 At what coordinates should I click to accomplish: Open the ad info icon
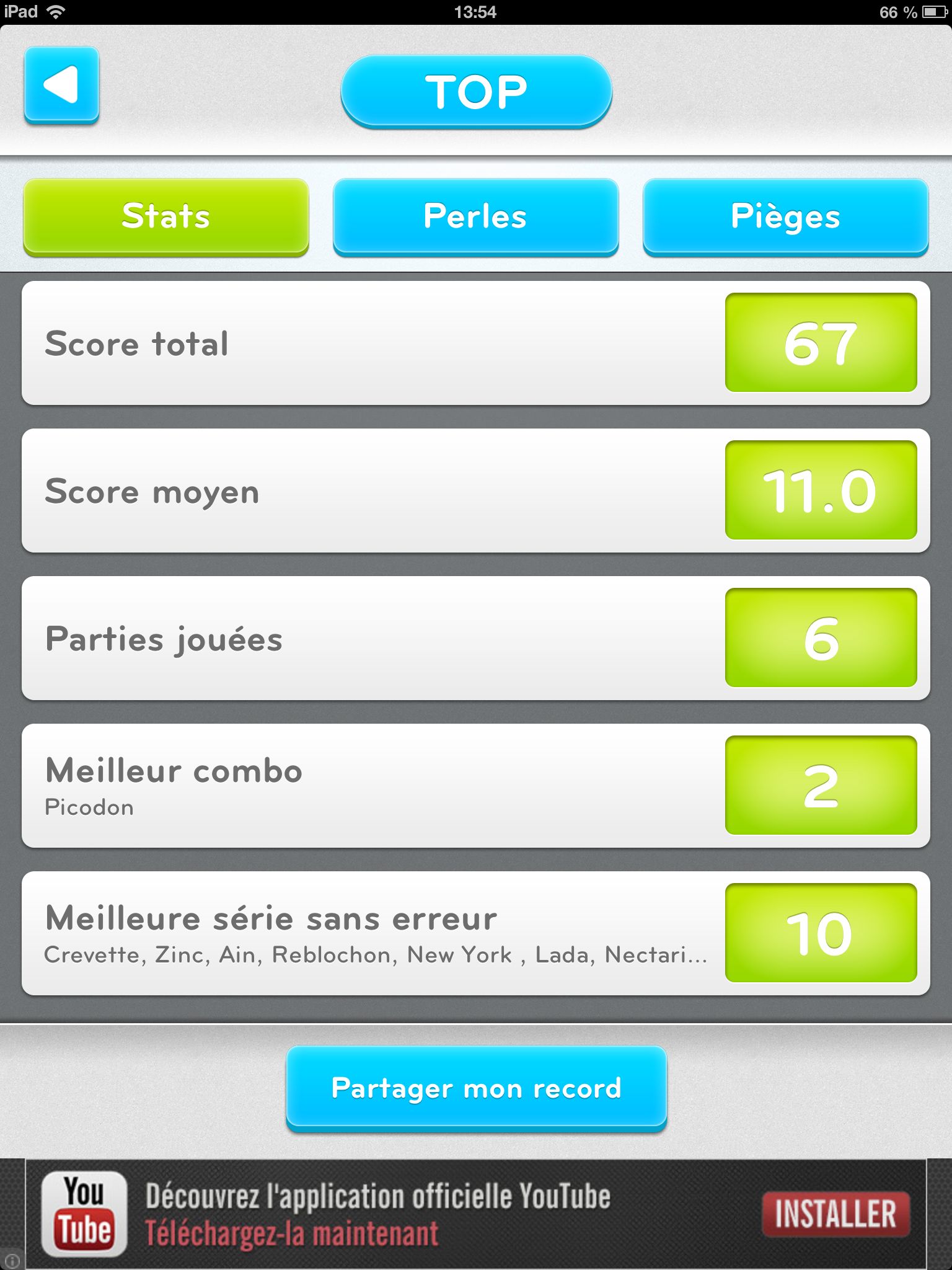click(12, 1260)
